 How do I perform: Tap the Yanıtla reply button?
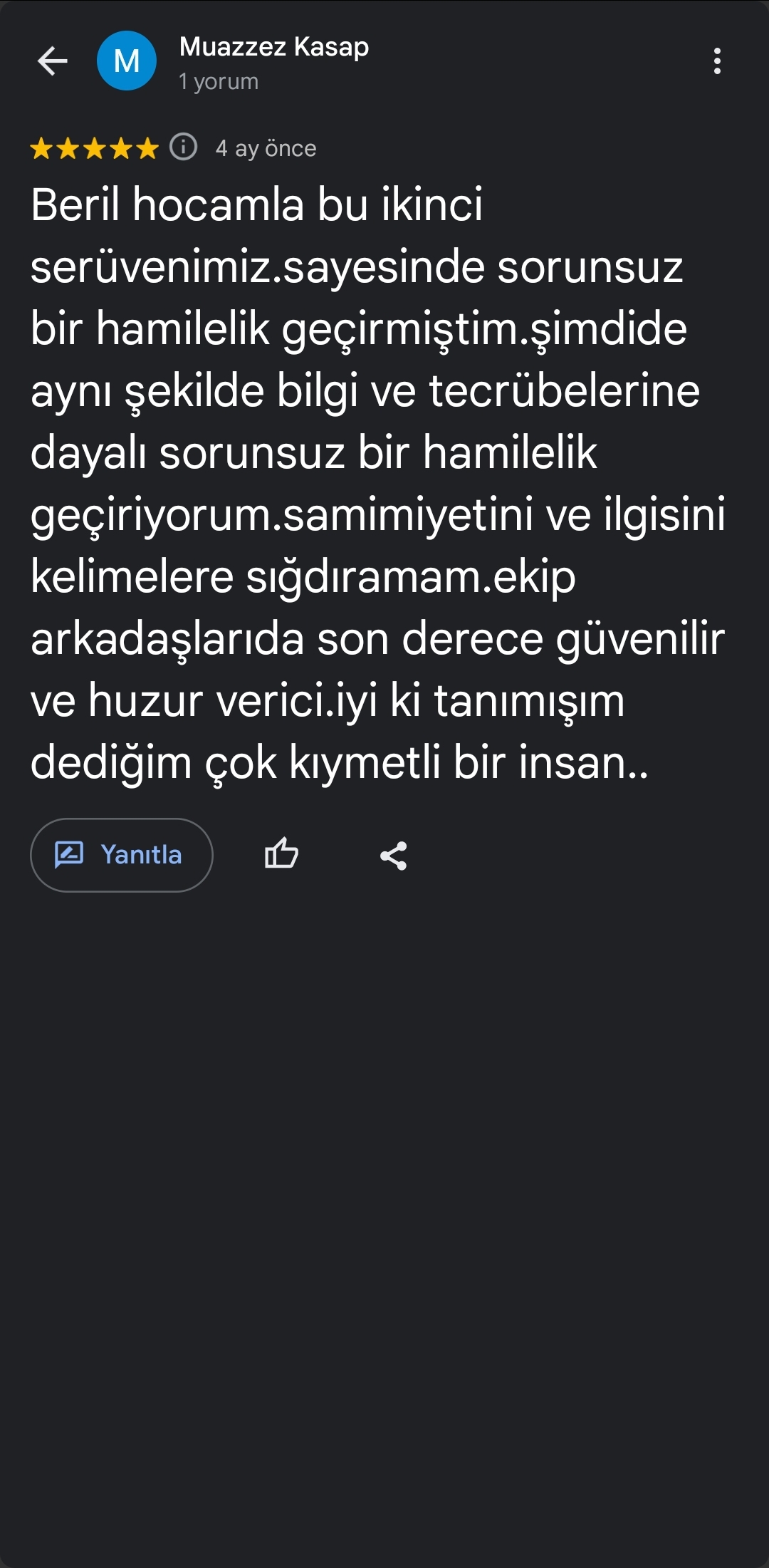(122, 855)
